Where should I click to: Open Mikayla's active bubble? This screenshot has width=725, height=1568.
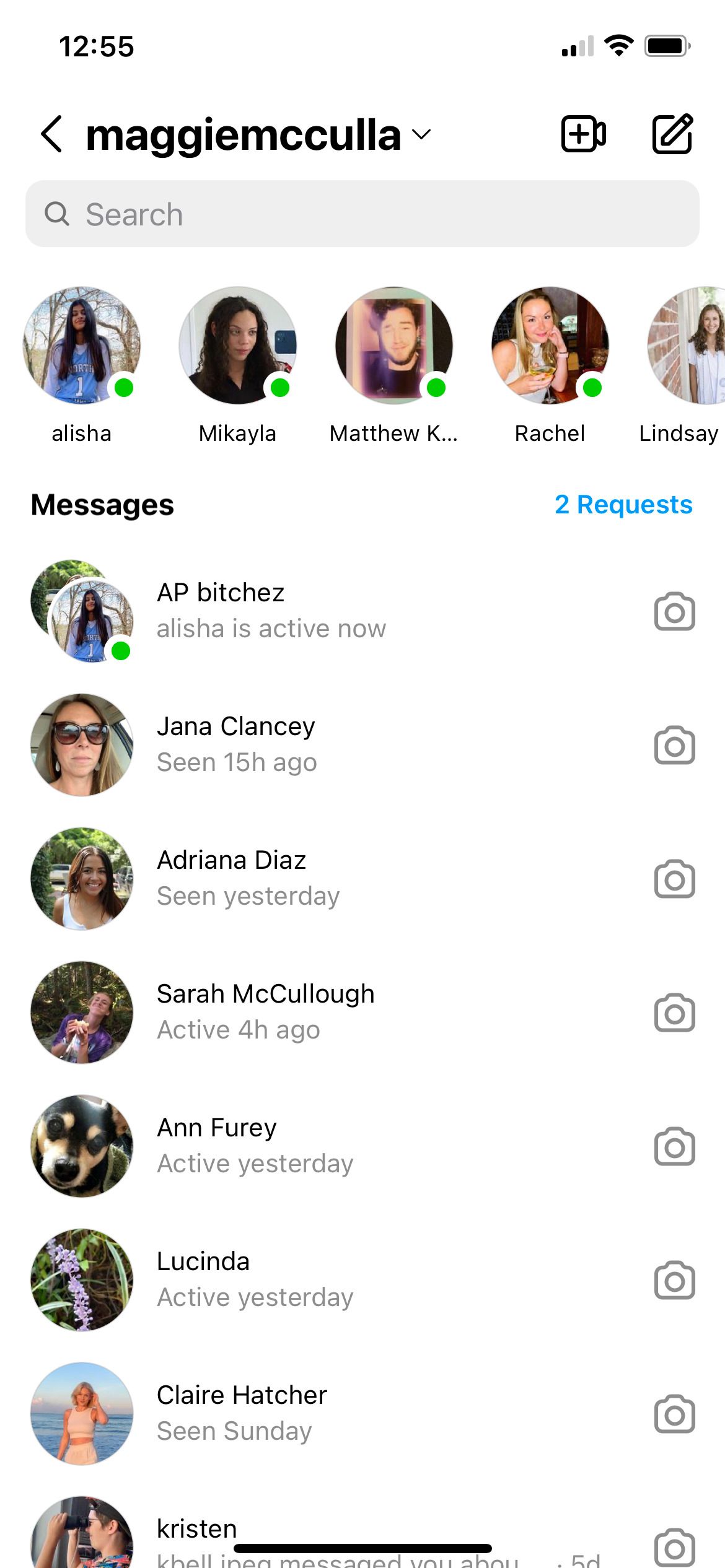click(238, 346)
